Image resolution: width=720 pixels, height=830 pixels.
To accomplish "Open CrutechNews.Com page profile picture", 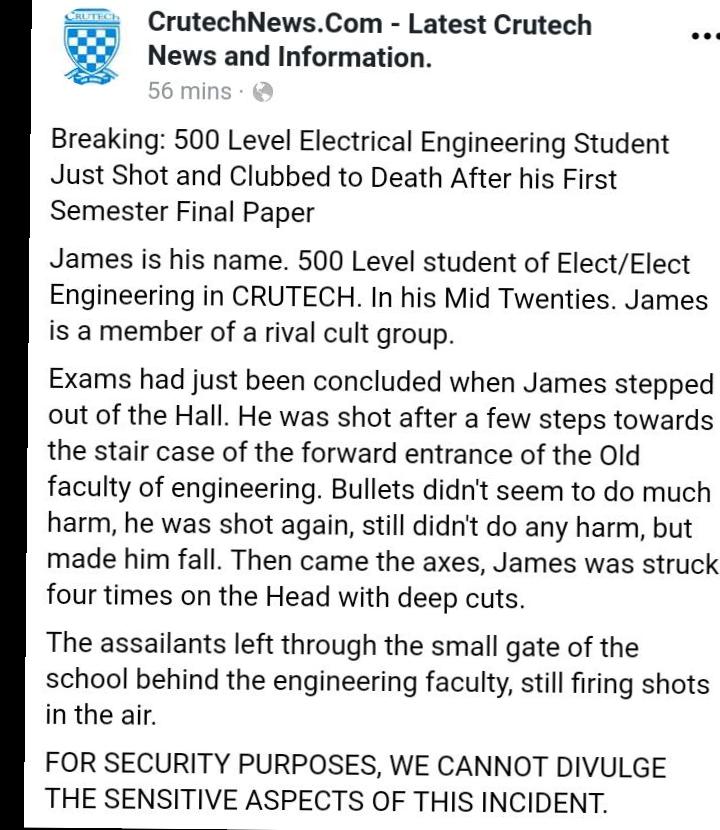I will coord(91,51).
